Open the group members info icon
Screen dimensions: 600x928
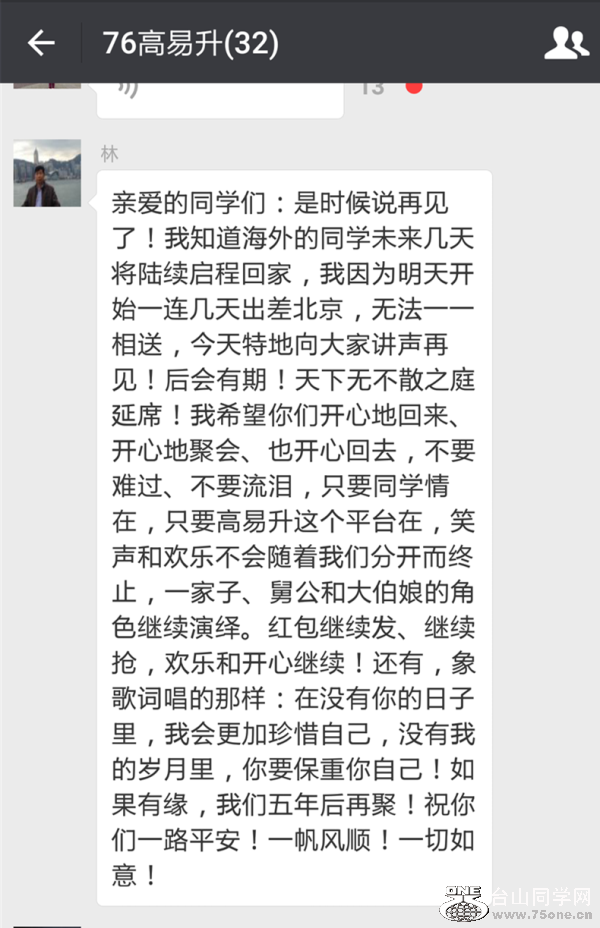pos(566,43)
